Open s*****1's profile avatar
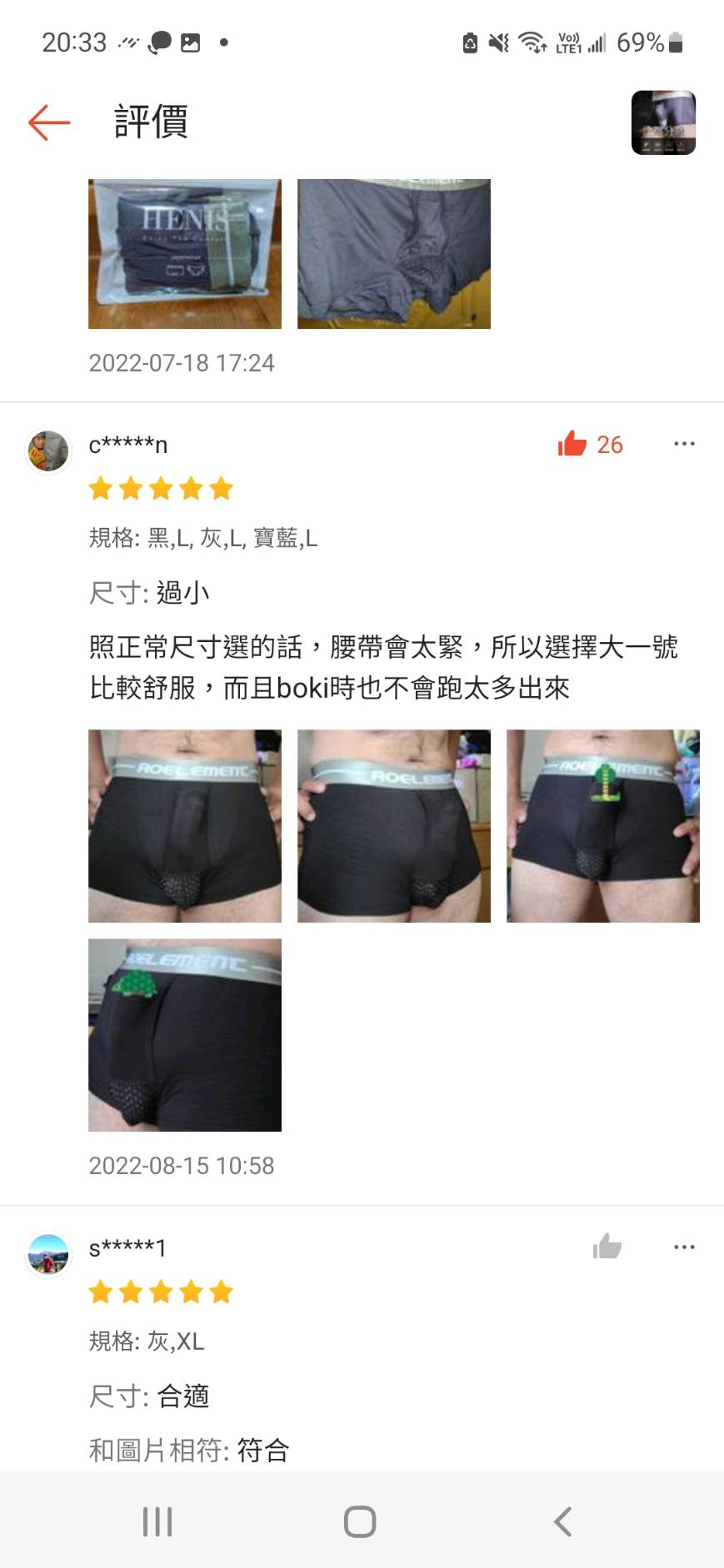 [48, 1254]
